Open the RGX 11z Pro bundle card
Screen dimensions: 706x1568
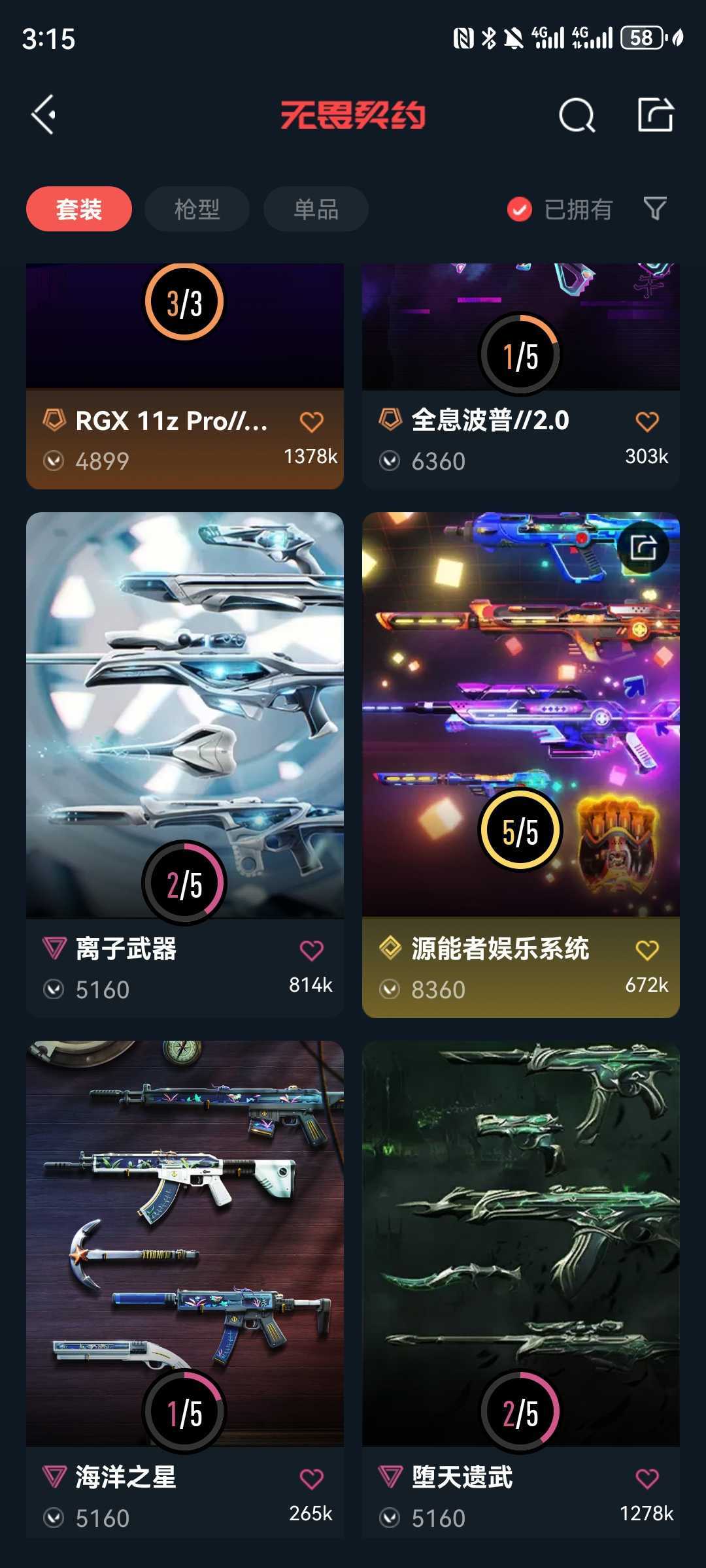[185, 376]
